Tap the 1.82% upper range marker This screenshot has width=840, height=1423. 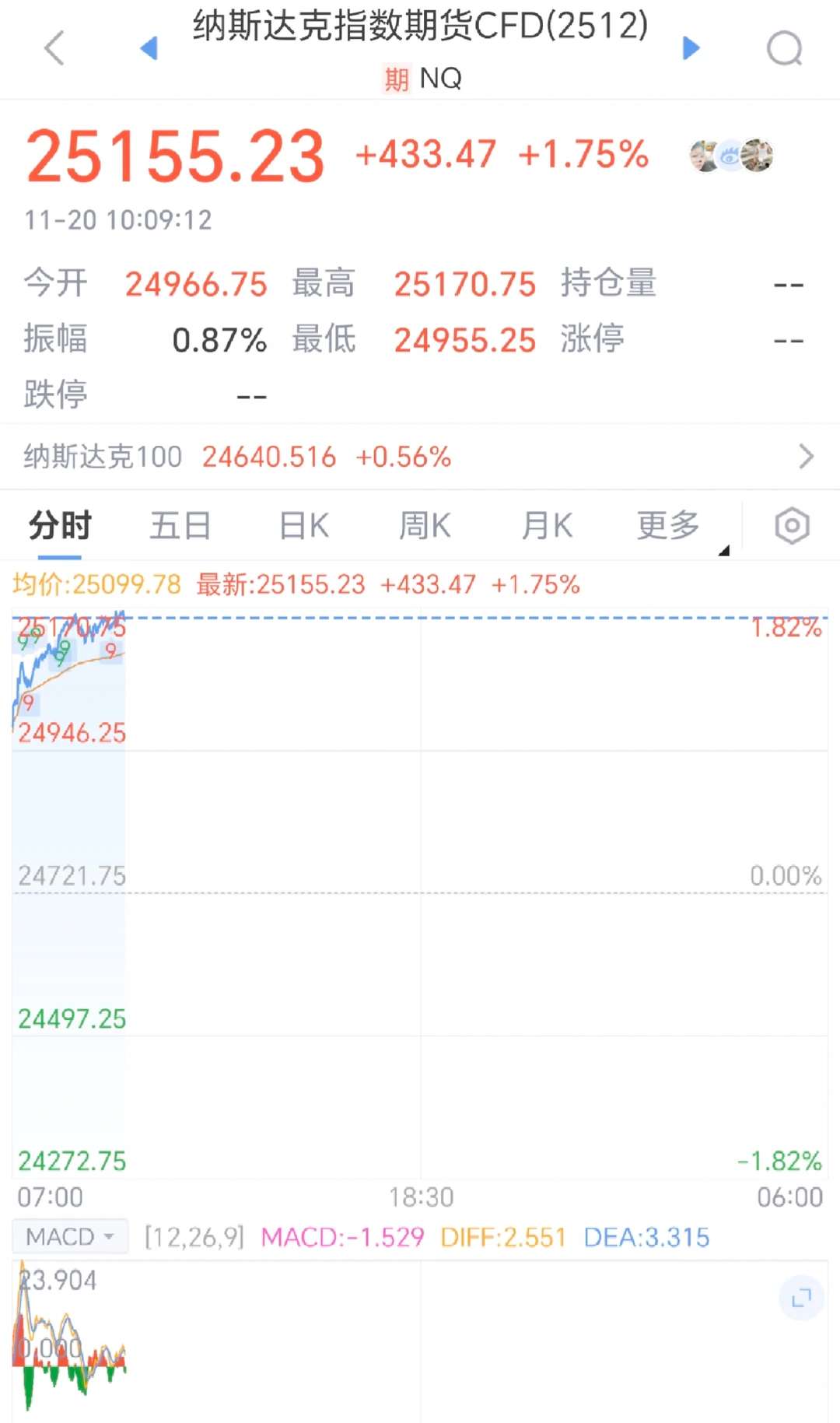click(x=786, y=626)
